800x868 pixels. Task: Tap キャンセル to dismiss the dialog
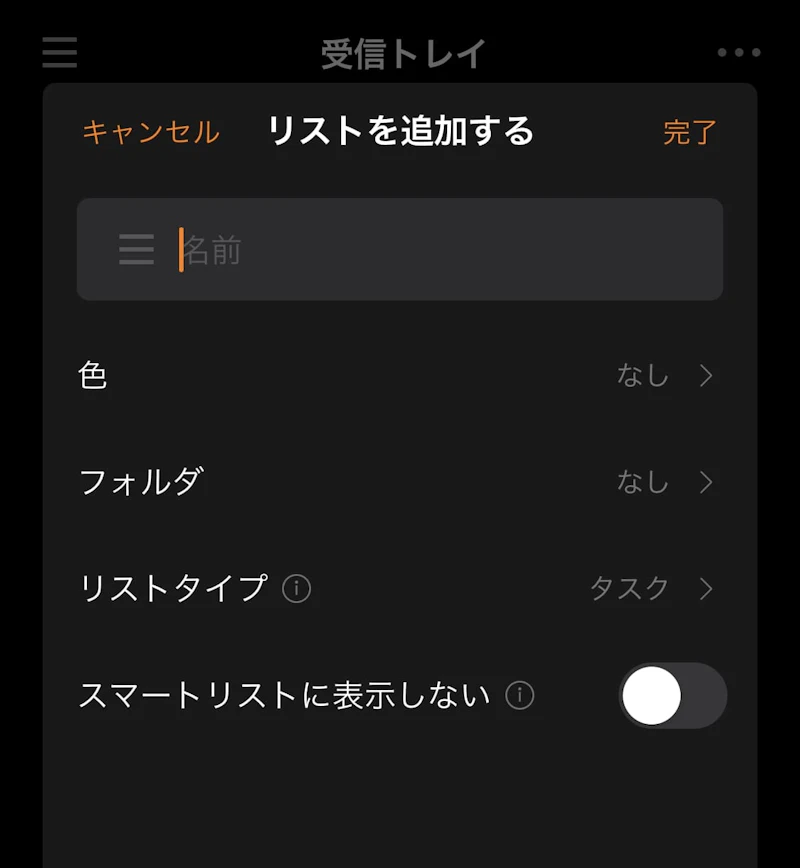pyautogui.click(x=152, y=131)
